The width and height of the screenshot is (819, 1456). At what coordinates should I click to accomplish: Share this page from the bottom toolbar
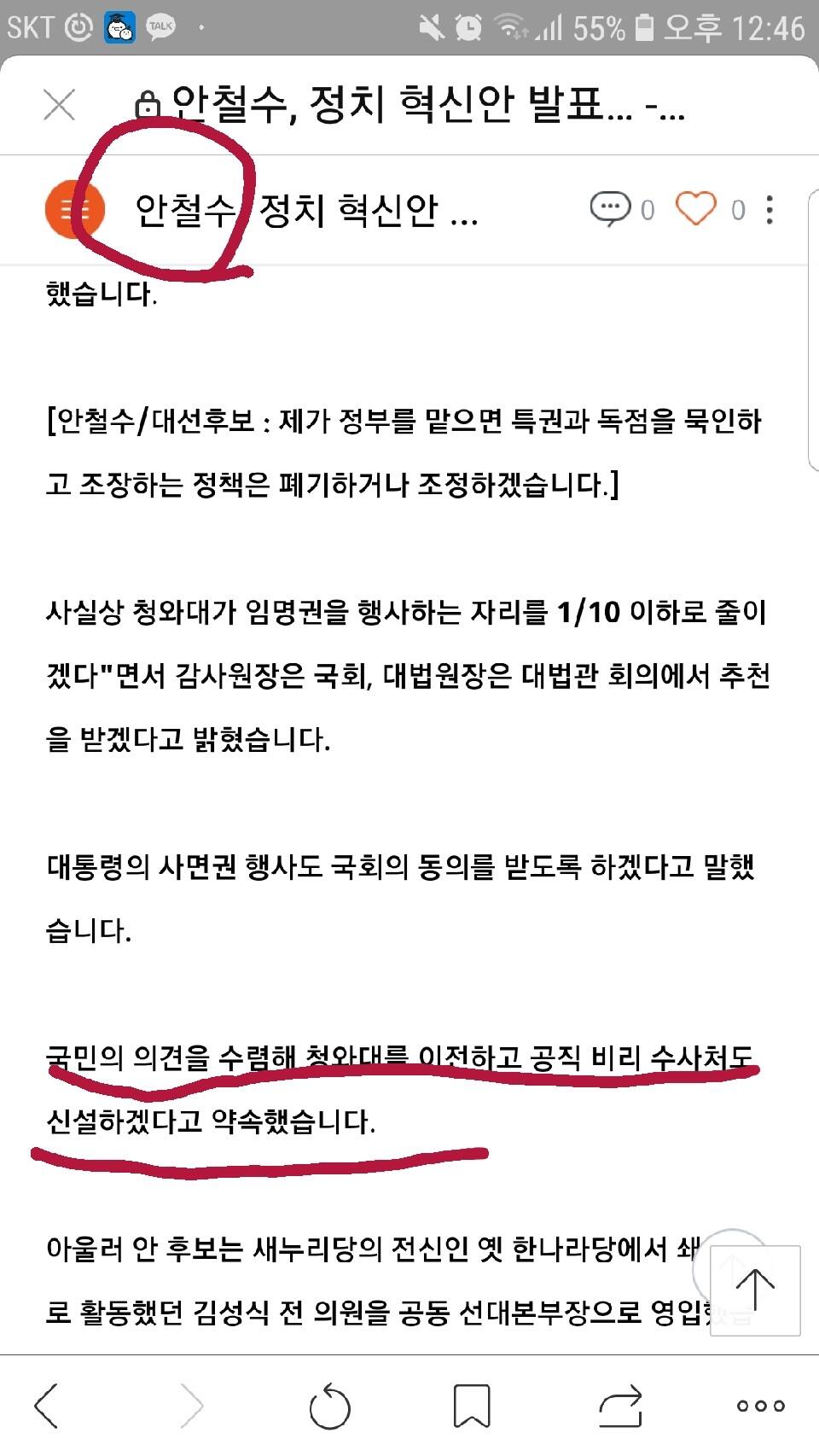coord(620,1406)
